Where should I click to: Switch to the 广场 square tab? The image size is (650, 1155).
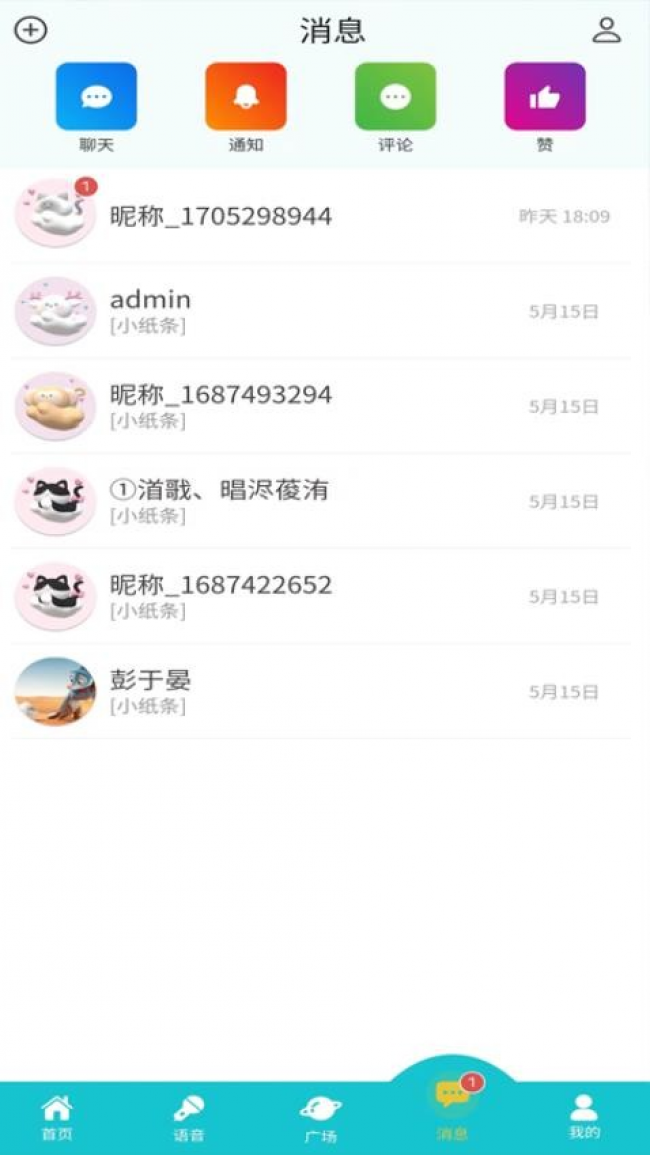point(320,1117)
